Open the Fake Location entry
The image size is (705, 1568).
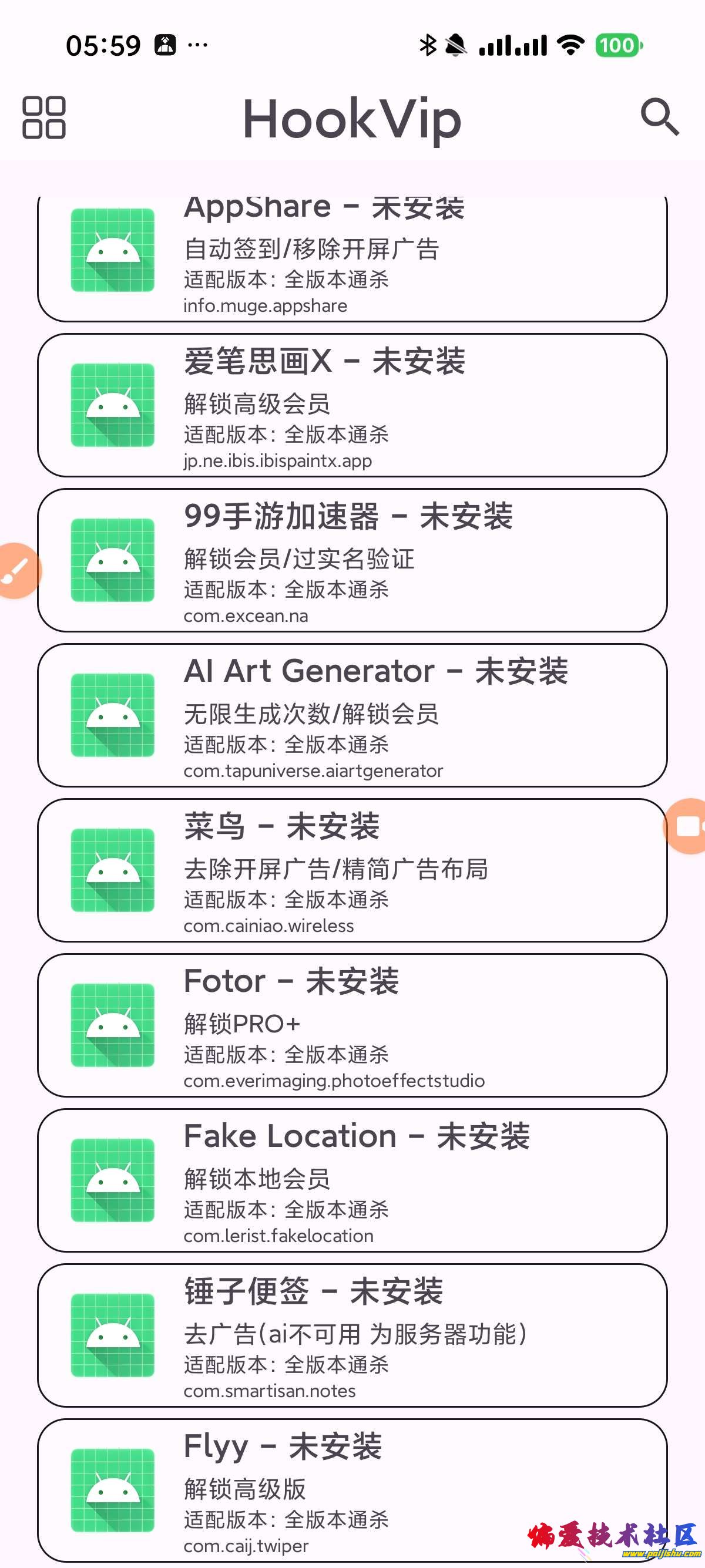[x=352, y=1180]
